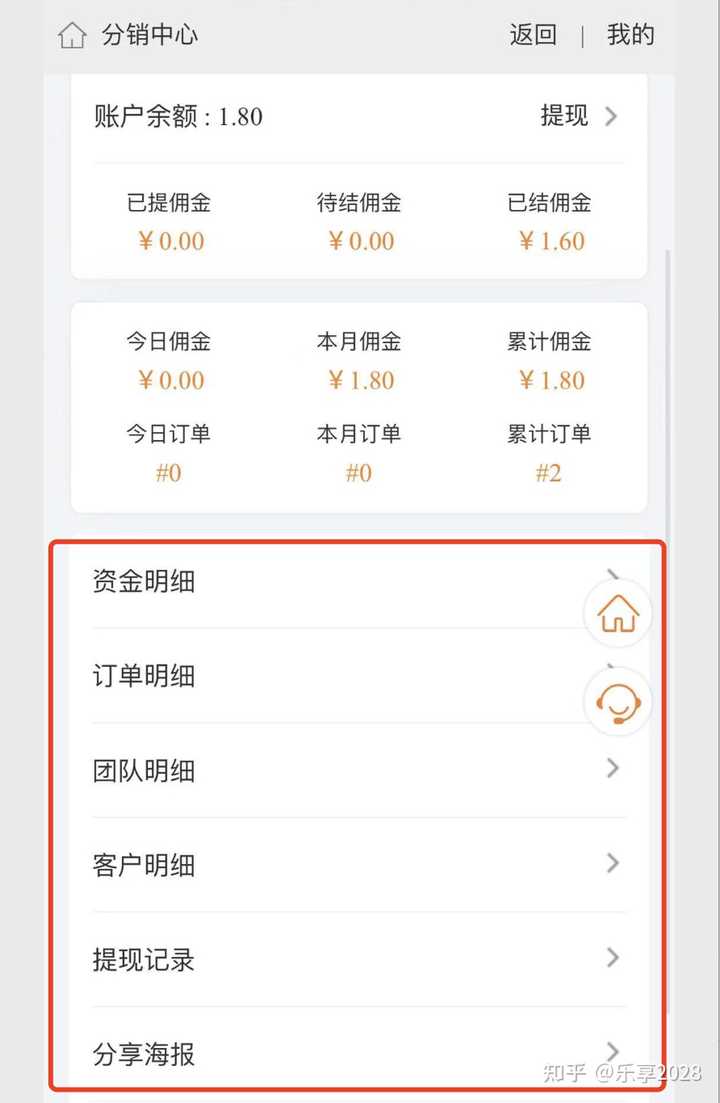Contact customer service via headset icon

pos(618,701)
